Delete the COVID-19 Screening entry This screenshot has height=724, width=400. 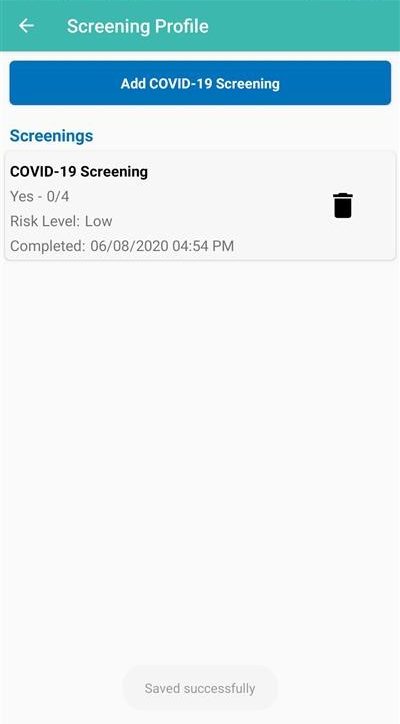(x=343, y=205)
